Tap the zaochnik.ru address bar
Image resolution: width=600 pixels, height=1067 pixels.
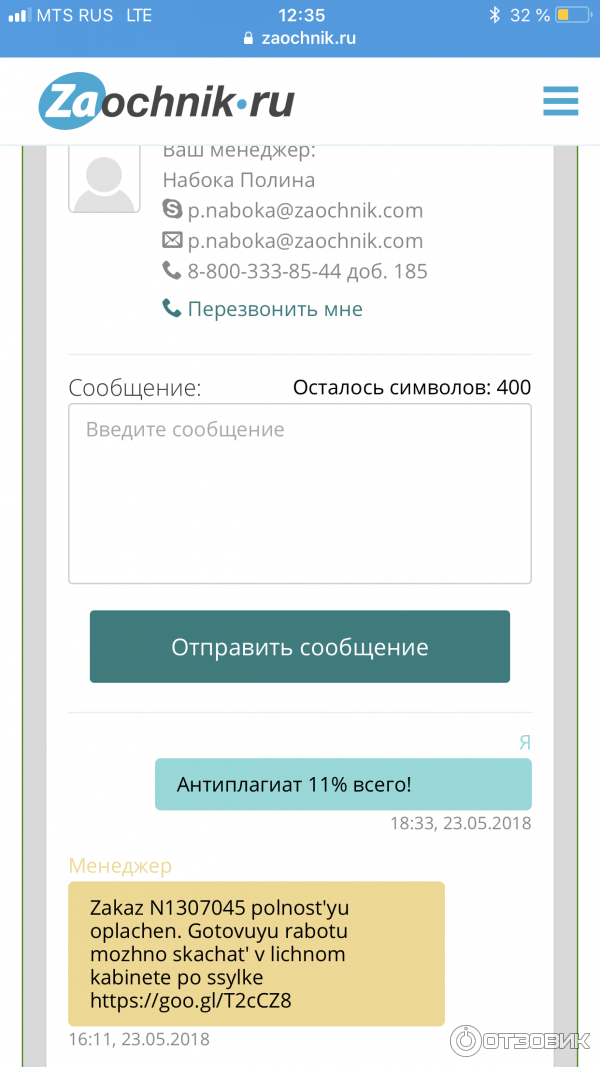click(x=299, y=39)
